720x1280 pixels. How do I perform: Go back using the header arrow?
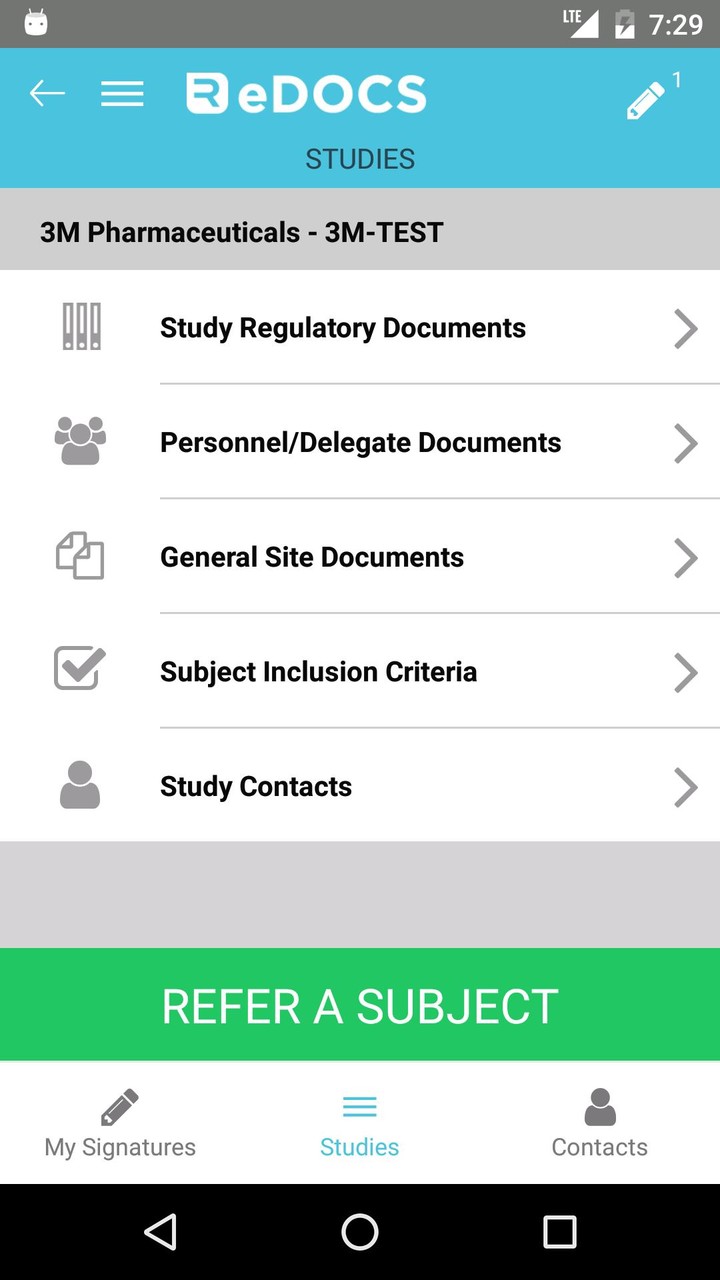[x=47, y=94]
